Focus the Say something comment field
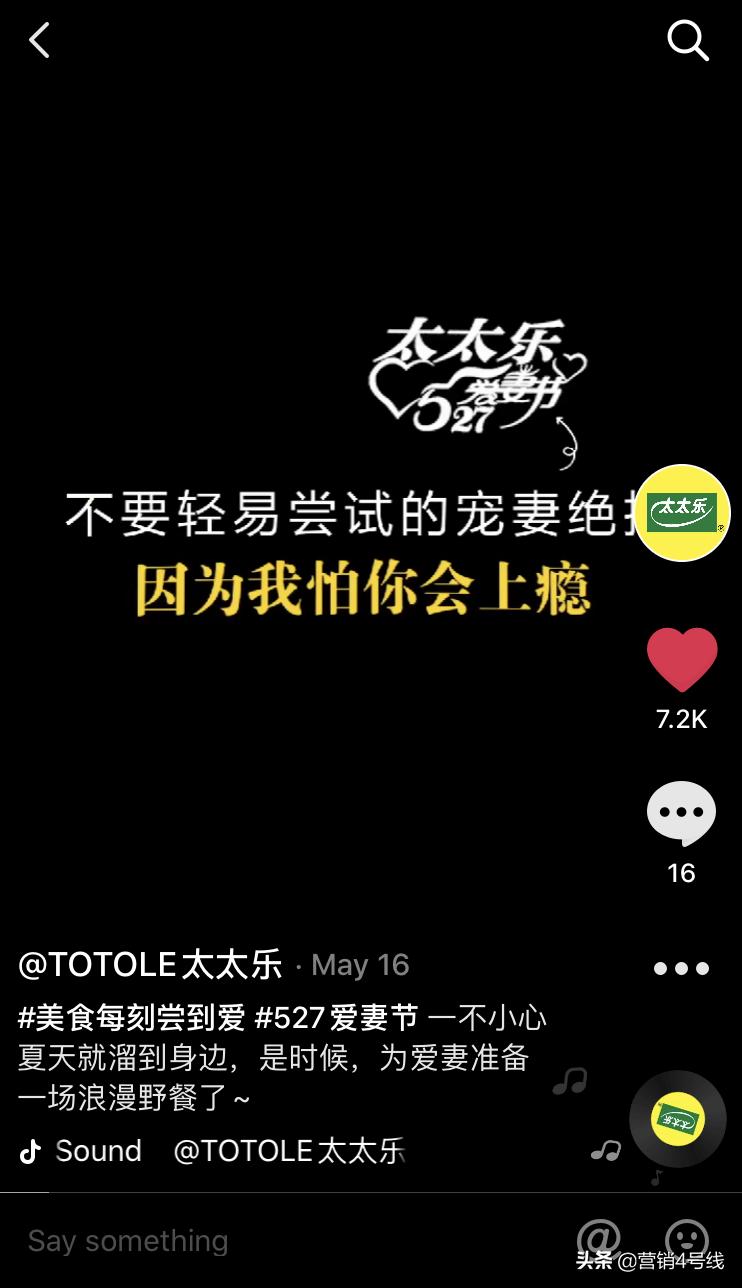This screenshot has width=742, height=1288. (x=128, y=1241)
